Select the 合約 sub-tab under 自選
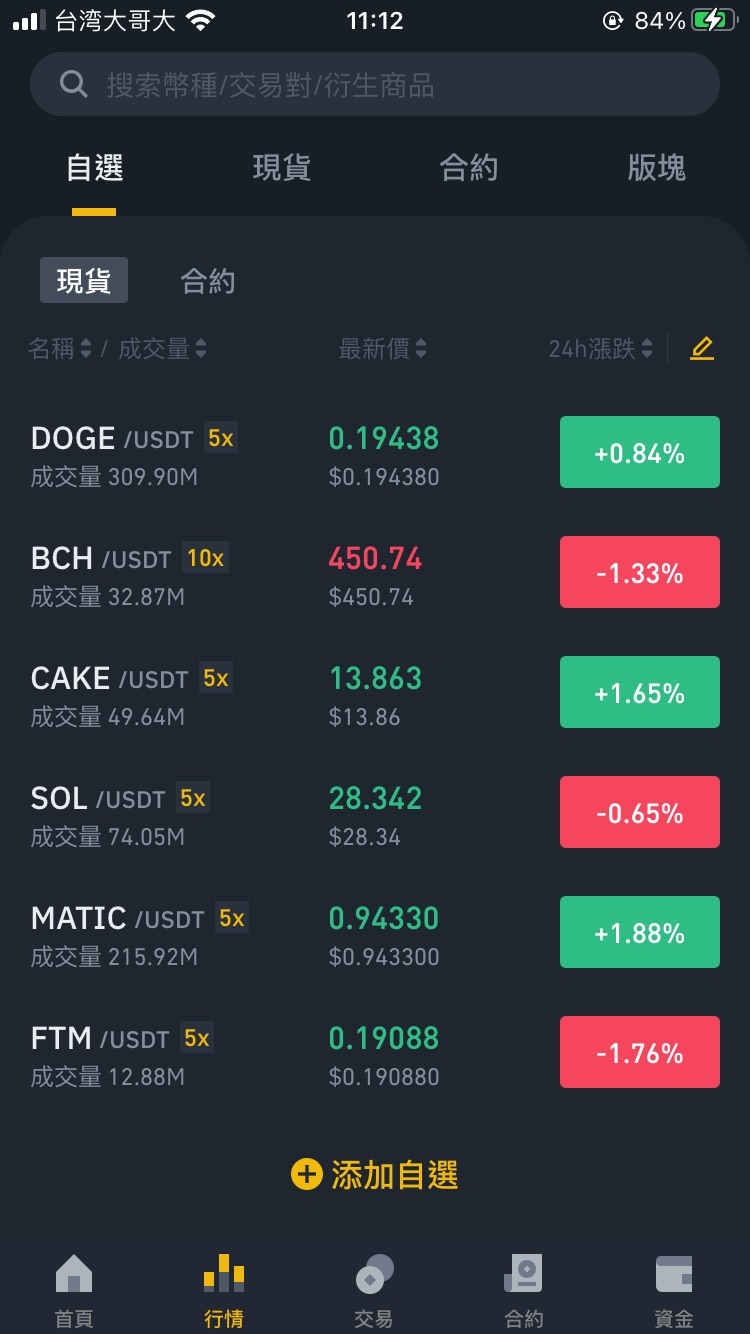Screen dimensions: 750x1334 pyautogui.click(x=208, y=281)
